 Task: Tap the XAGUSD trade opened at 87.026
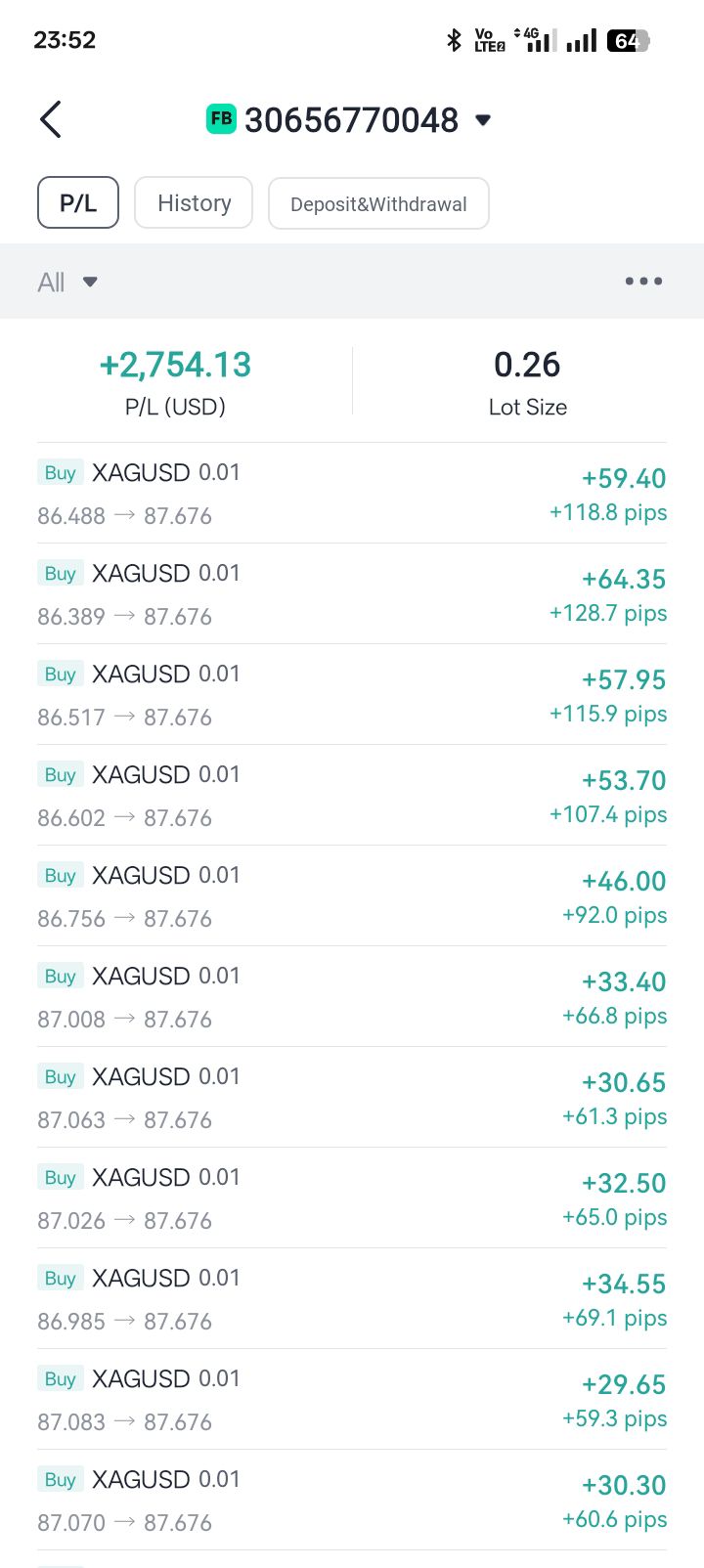point(352,1198)
